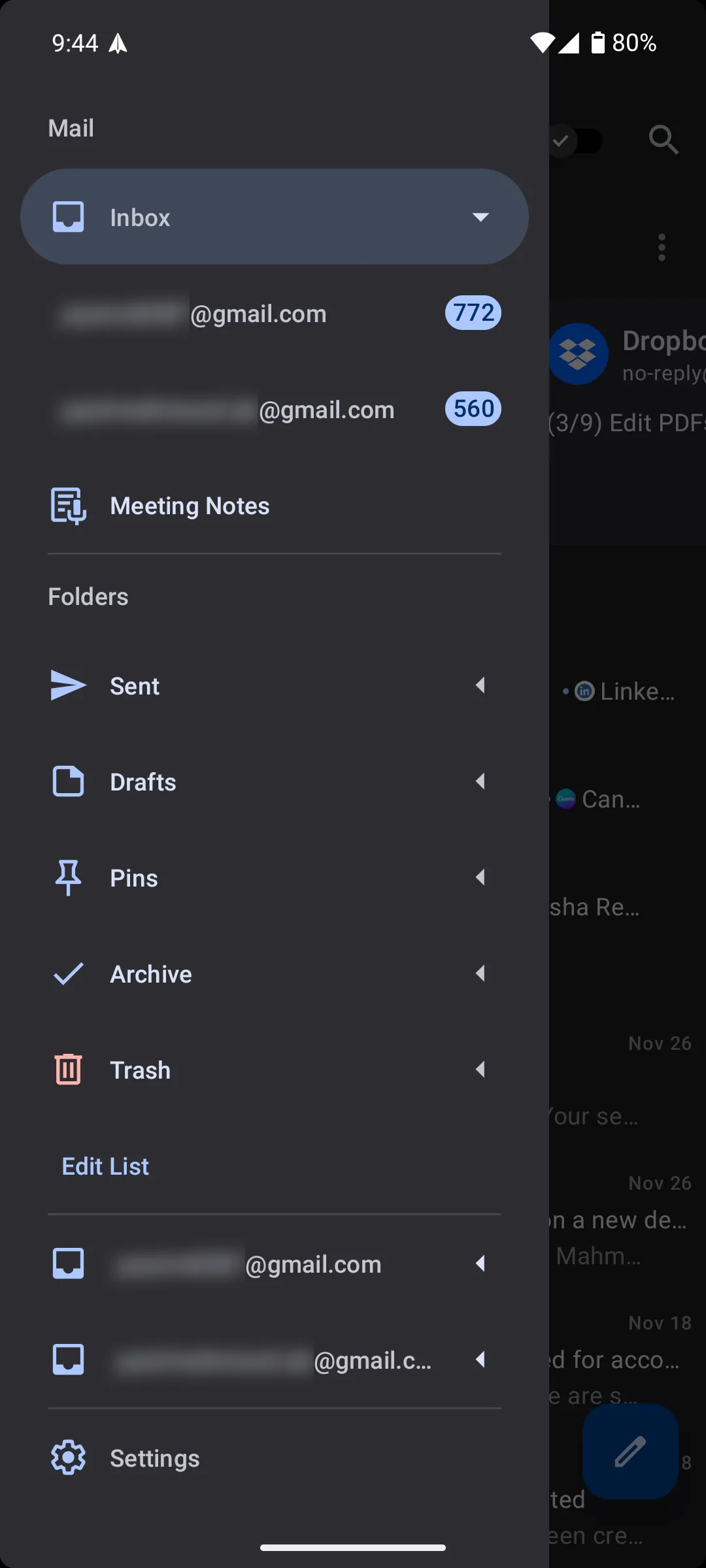706x1568 pixels.
Task: Open the search icon
Action: (x=664, y=140)
